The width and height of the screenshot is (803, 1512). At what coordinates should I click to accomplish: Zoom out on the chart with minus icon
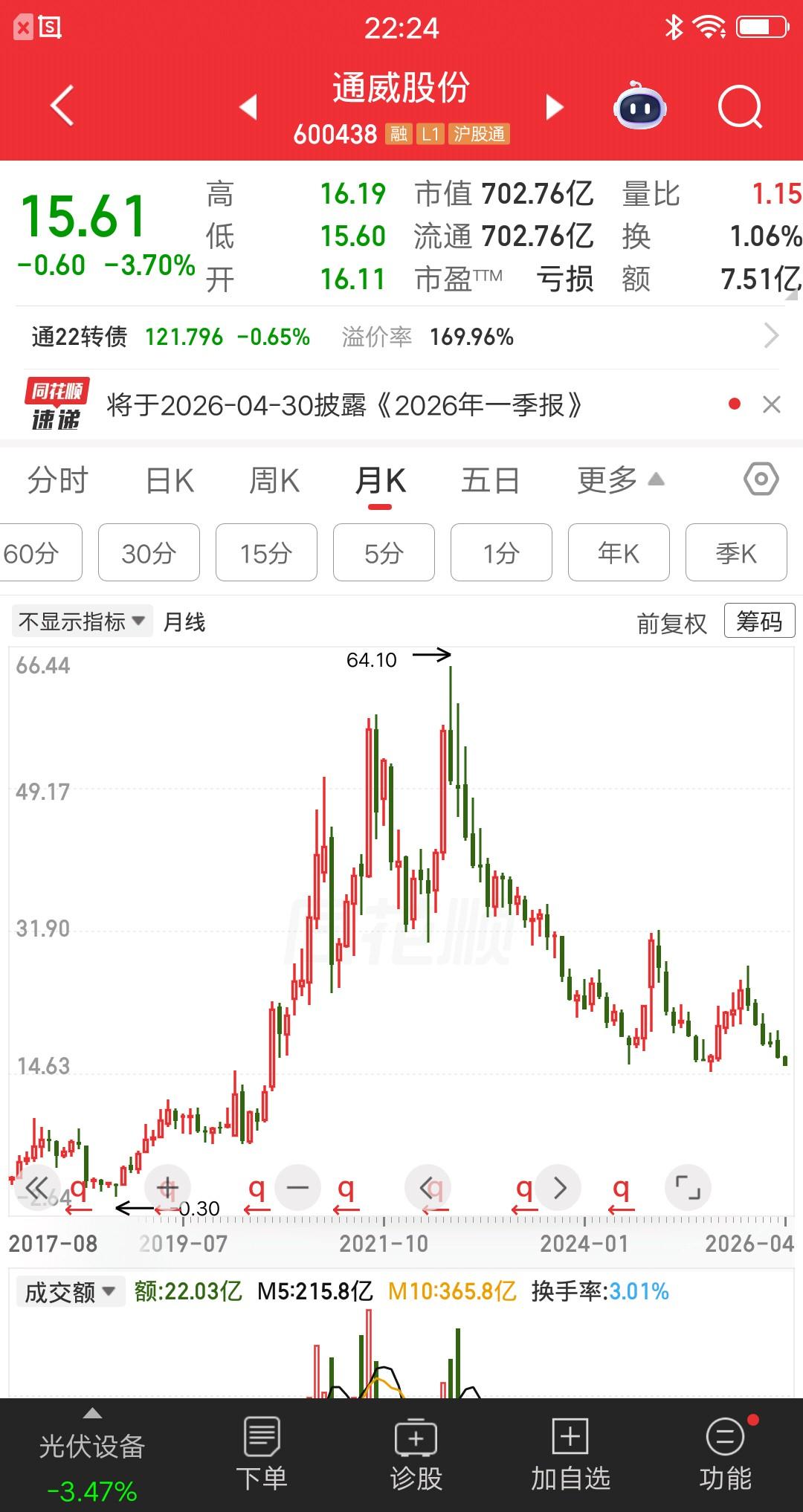pos(297,1187)
